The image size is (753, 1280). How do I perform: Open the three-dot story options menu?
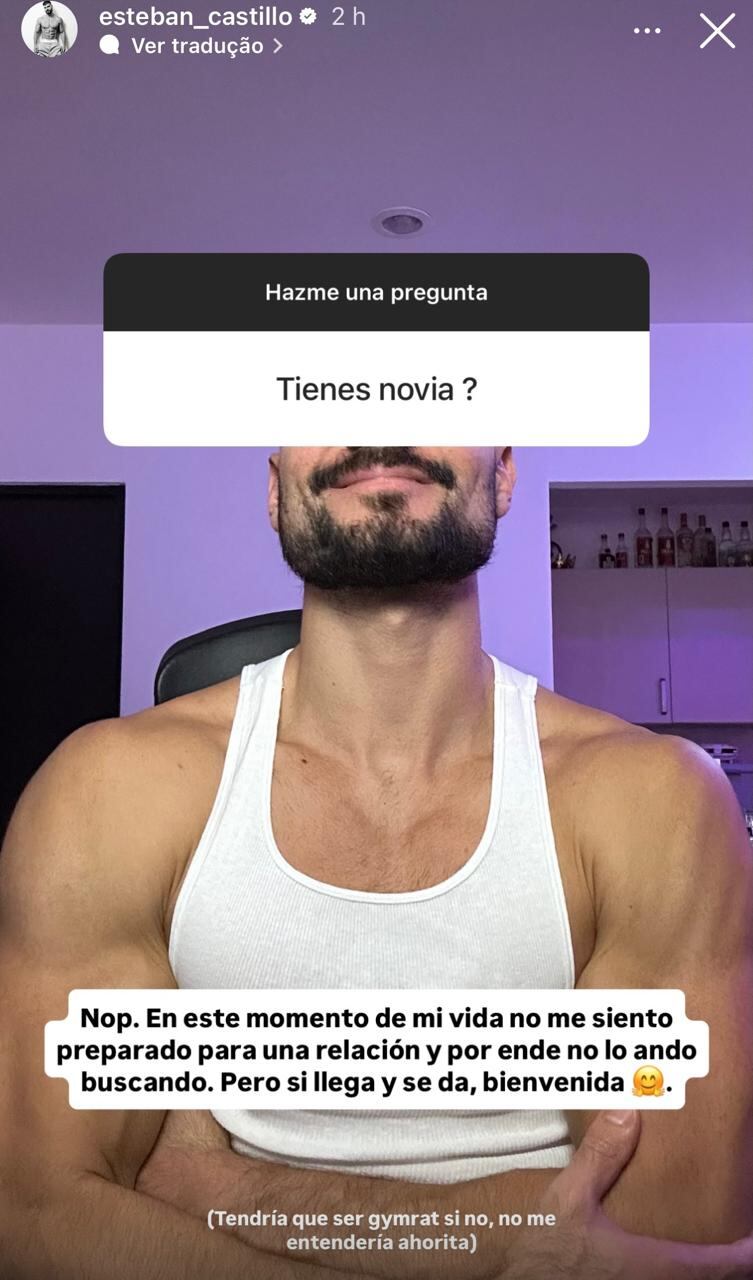coord(647,31)
